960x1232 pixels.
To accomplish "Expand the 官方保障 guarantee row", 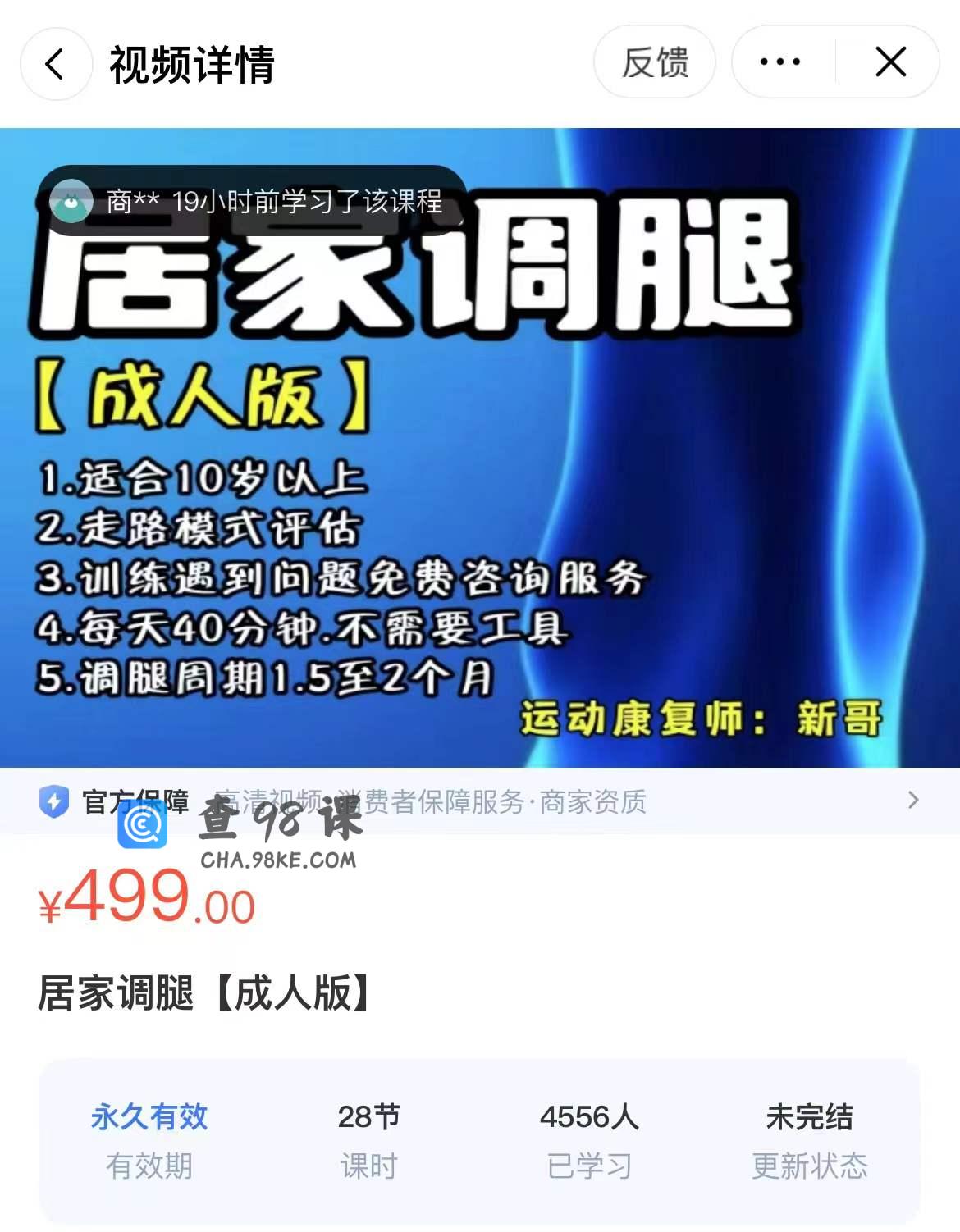I will point(912,801).
